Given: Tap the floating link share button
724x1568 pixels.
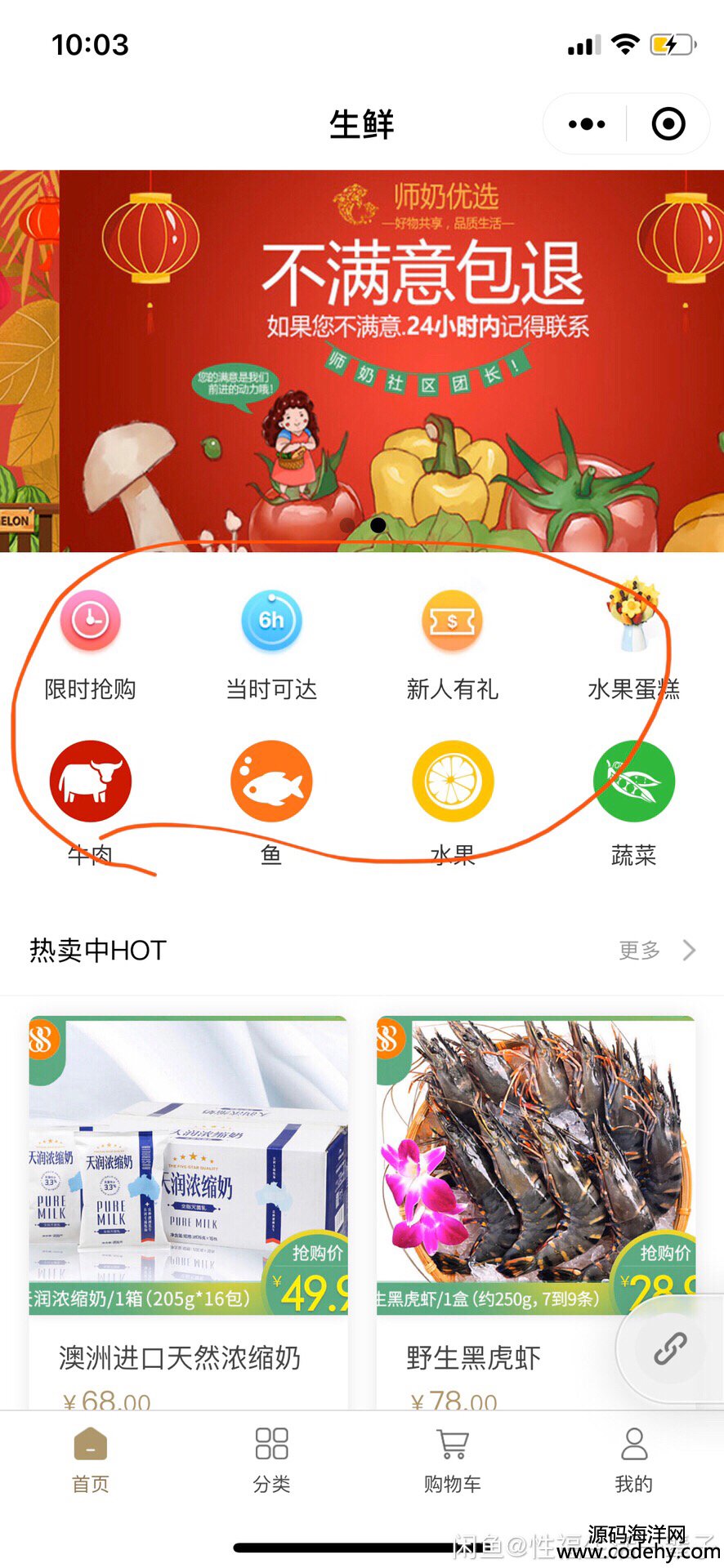Looking at the screenshot, I should (x=670, y=1348).
